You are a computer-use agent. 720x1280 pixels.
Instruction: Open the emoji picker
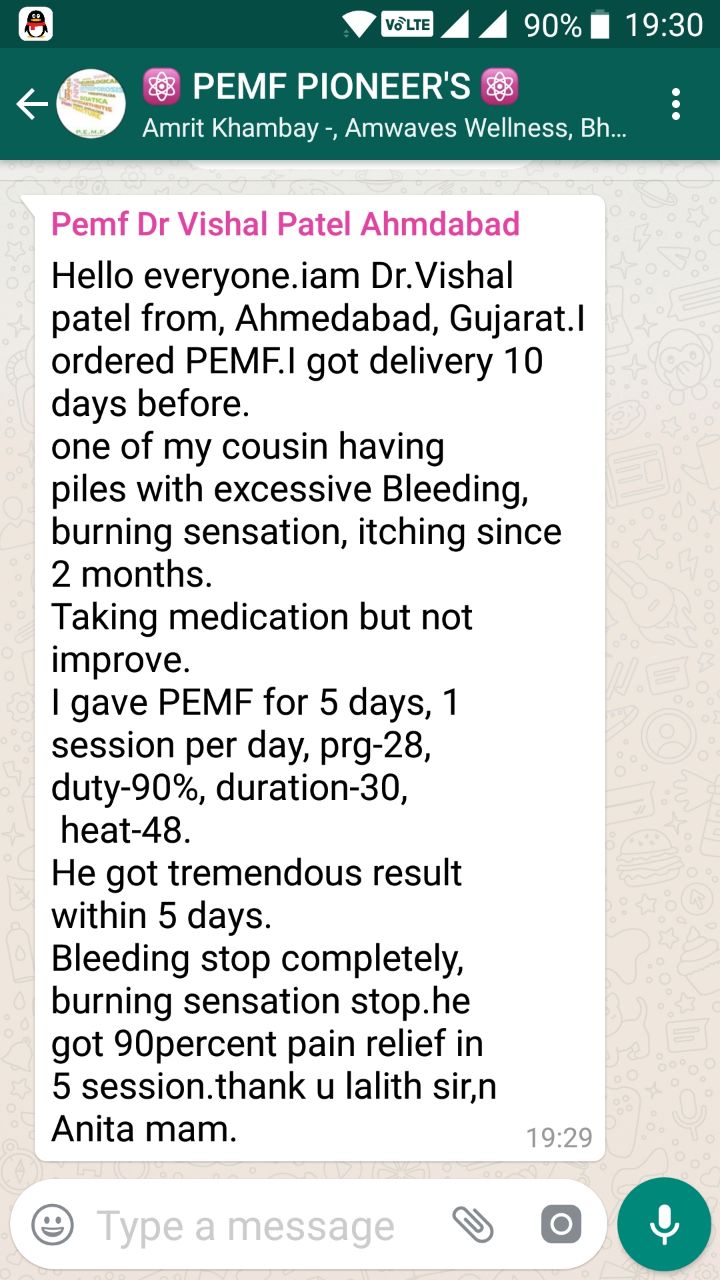(x=53, y=1225)
